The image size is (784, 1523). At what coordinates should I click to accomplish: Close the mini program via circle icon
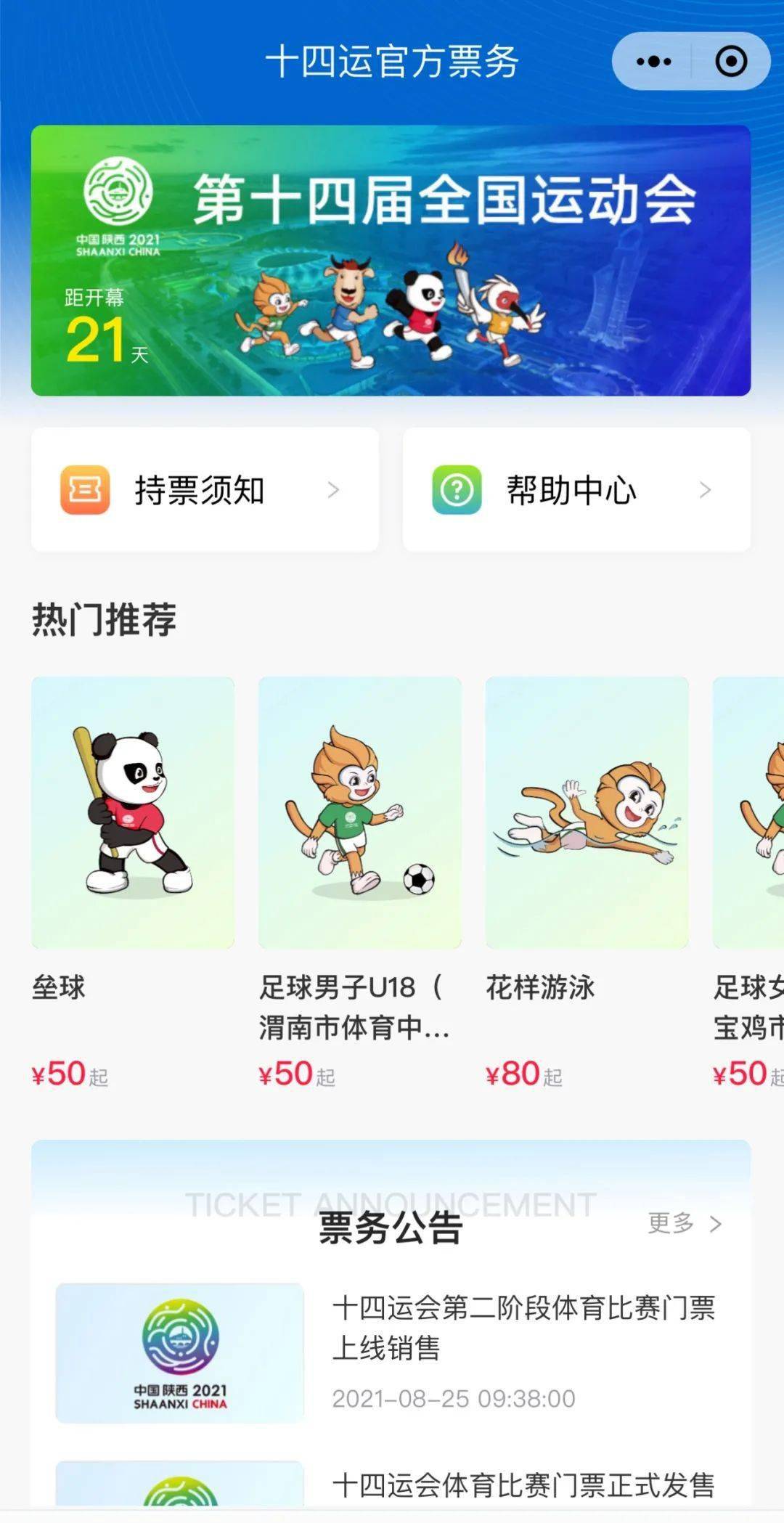pos(730,62)
